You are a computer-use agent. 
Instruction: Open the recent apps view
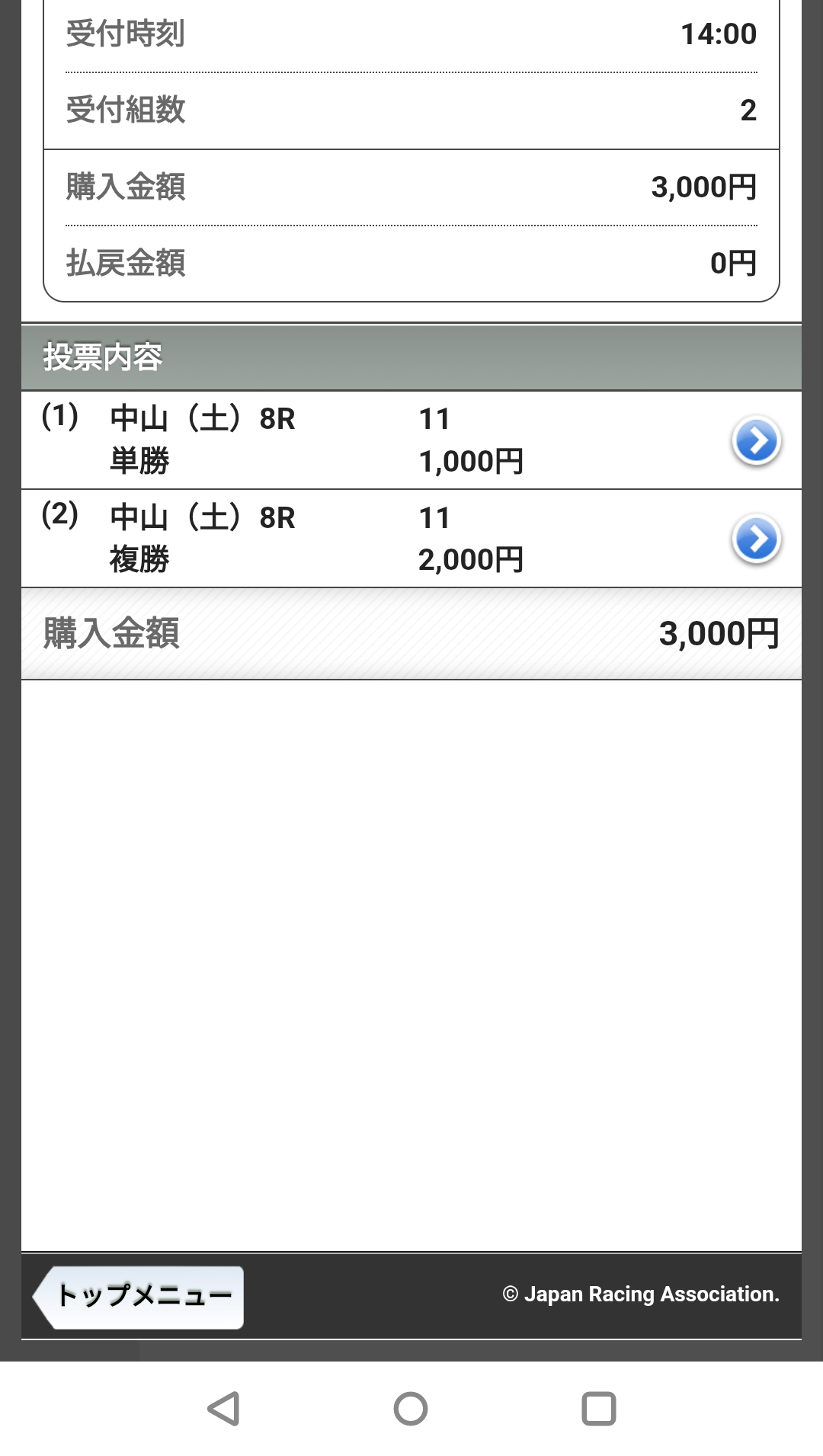click(x=599, y=1409)
